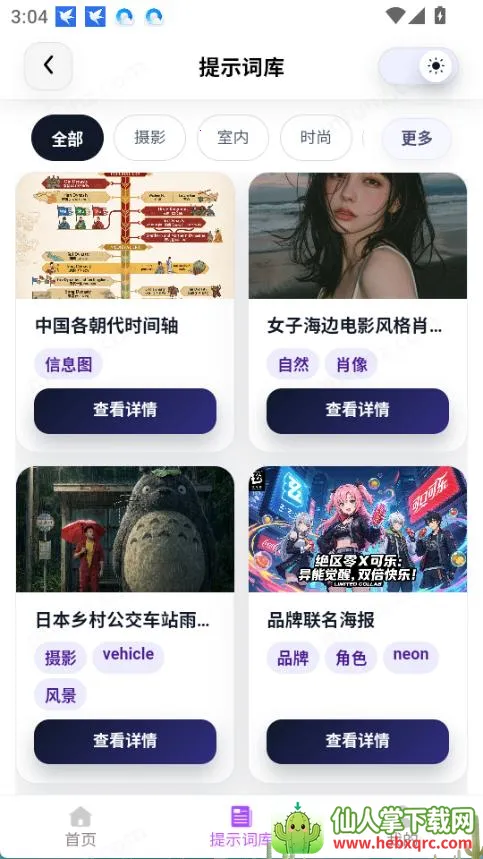Switch to the 提示词库 tab
Screen dimensions: 483x859
click(x=241, y=827)
